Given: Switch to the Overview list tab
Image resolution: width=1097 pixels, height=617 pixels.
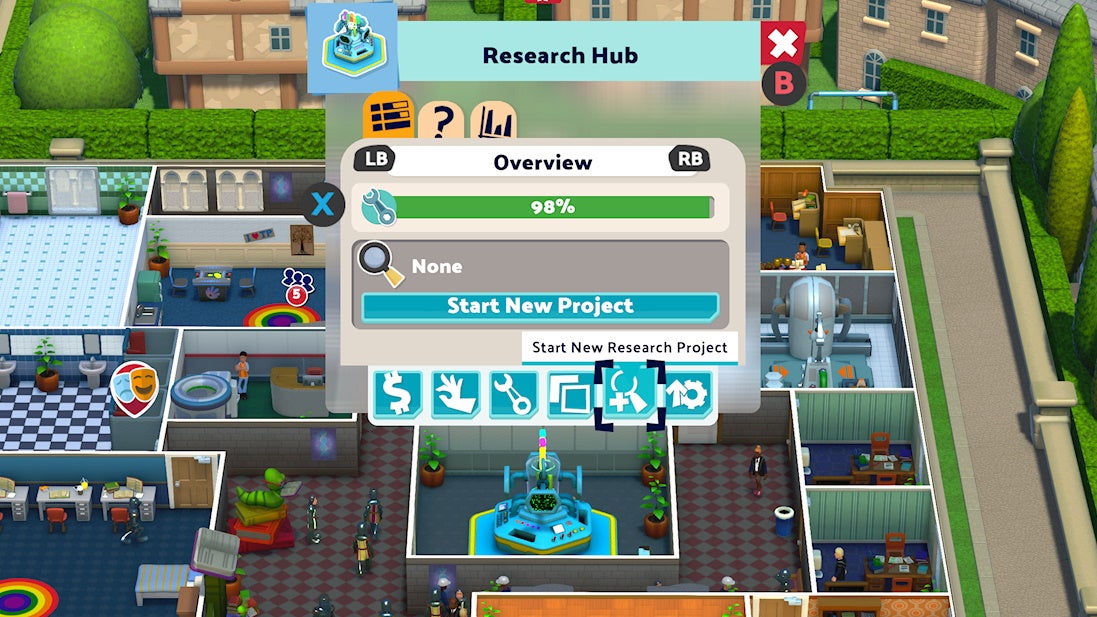Looking at the screenshot, I should (x=389, y=119).
